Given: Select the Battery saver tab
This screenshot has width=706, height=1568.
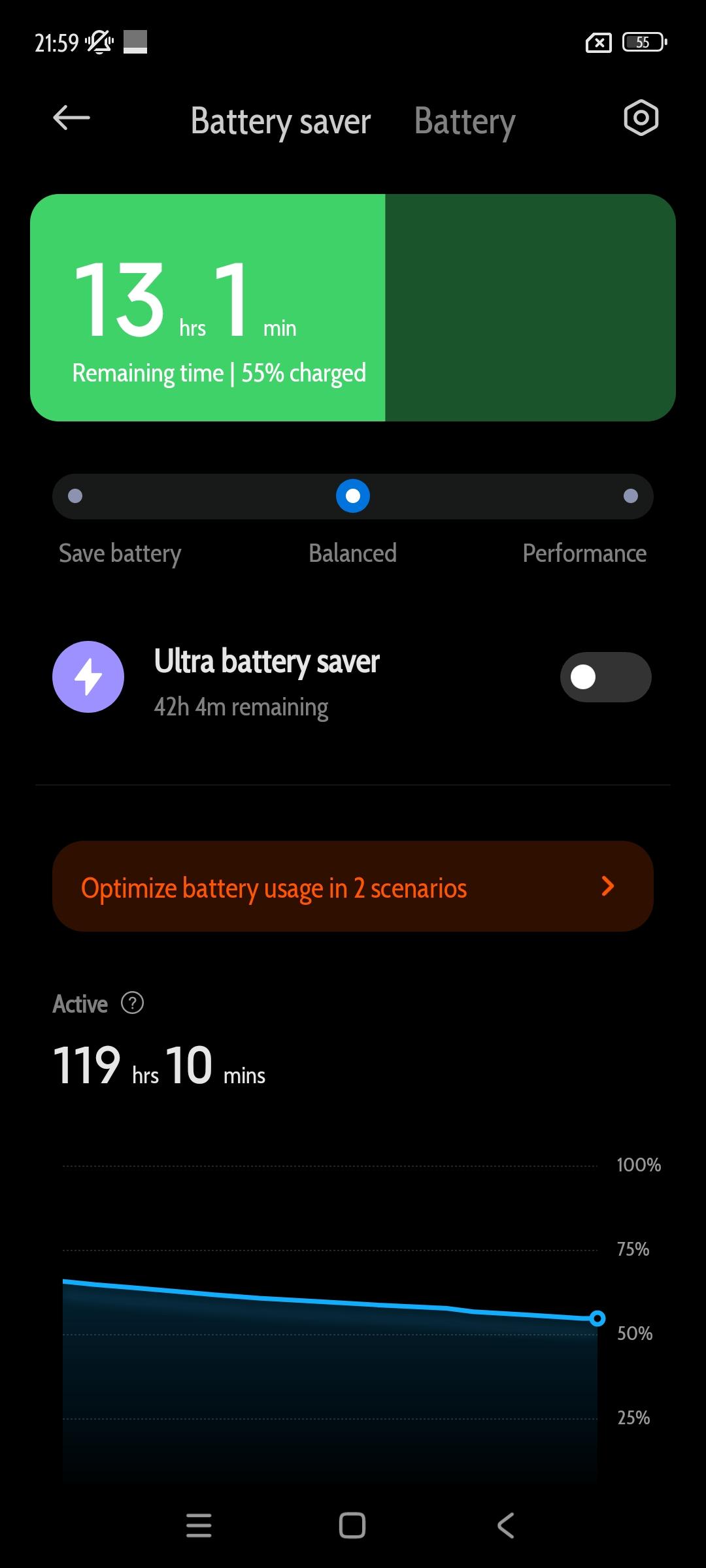Looking at the screenshot, I should point(280,122).
